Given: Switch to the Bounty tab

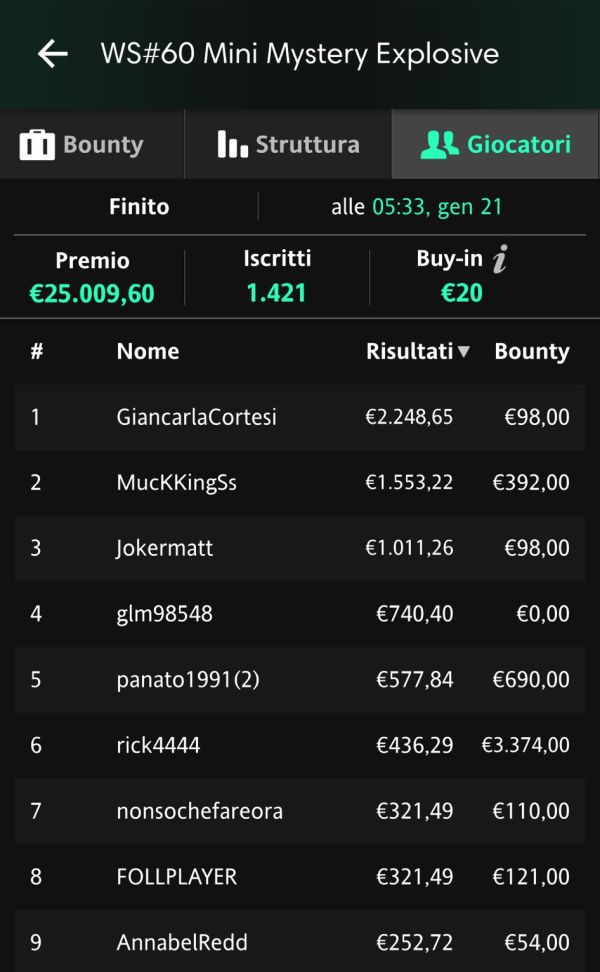Looking at the screenshot, I should click(92, 144).
